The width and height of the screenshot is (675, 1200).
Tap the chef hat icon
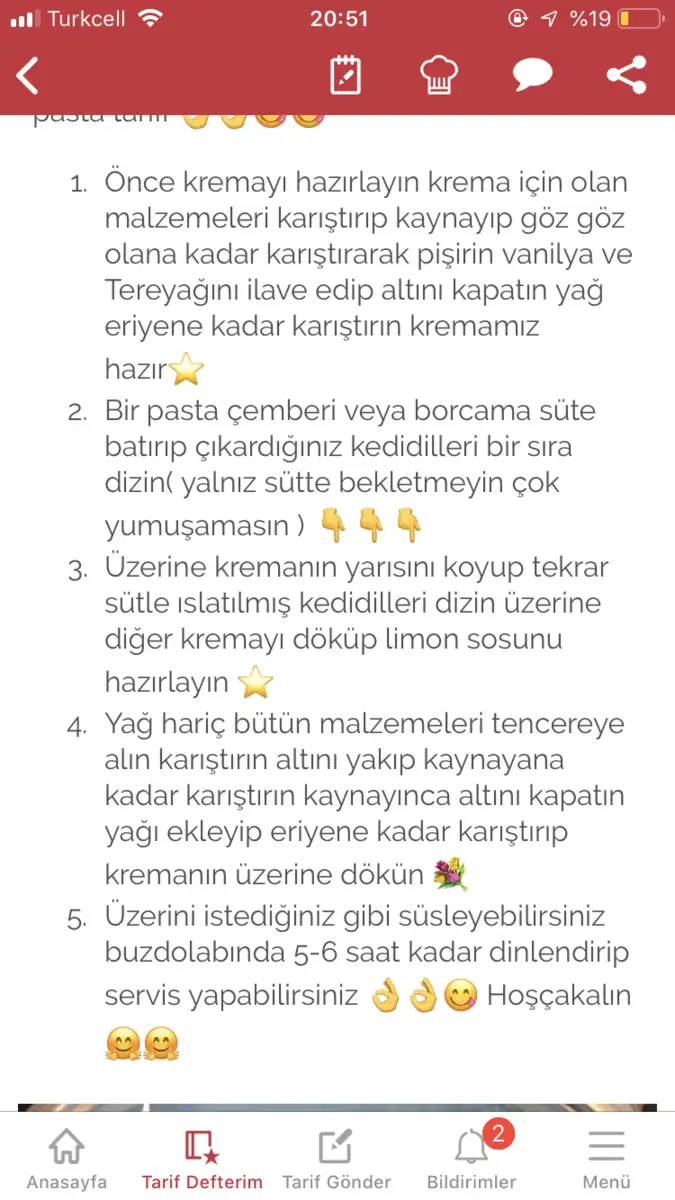click(439, 76)
